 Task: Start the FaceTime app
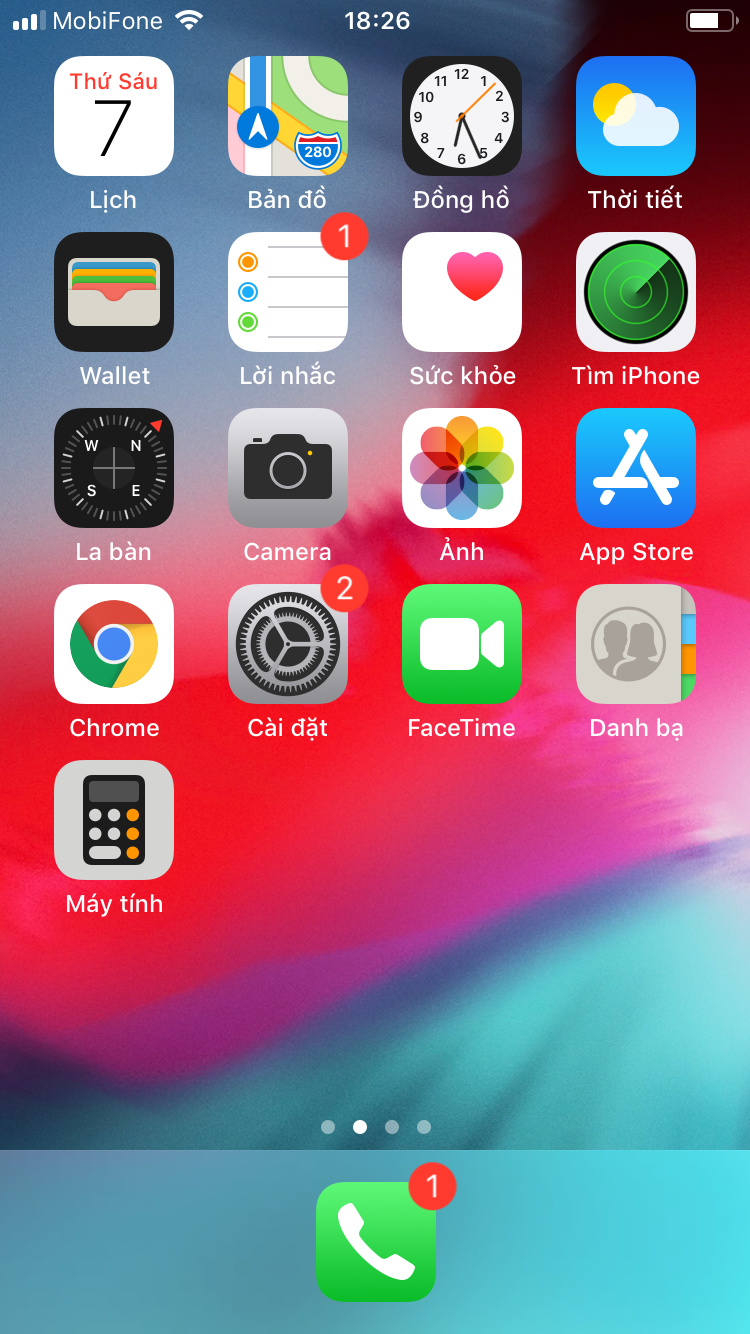pos(462,644)
